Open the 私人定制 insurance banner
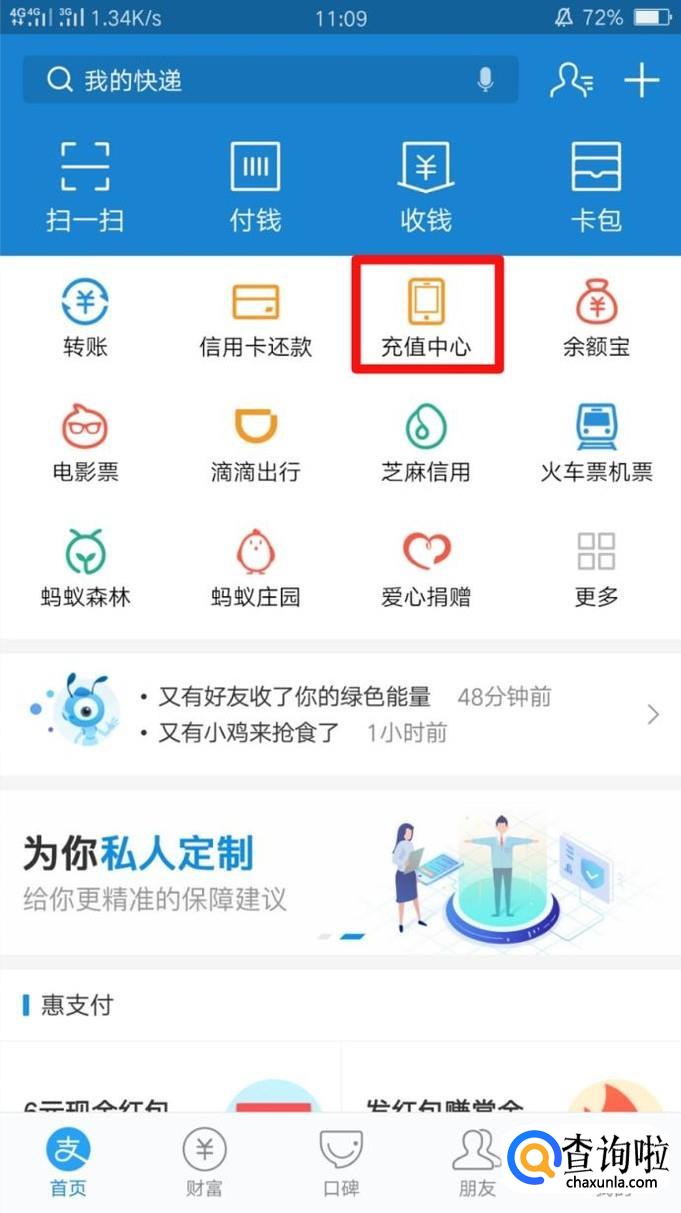Screen dimensions: 681x1213 tap(340, 871)
